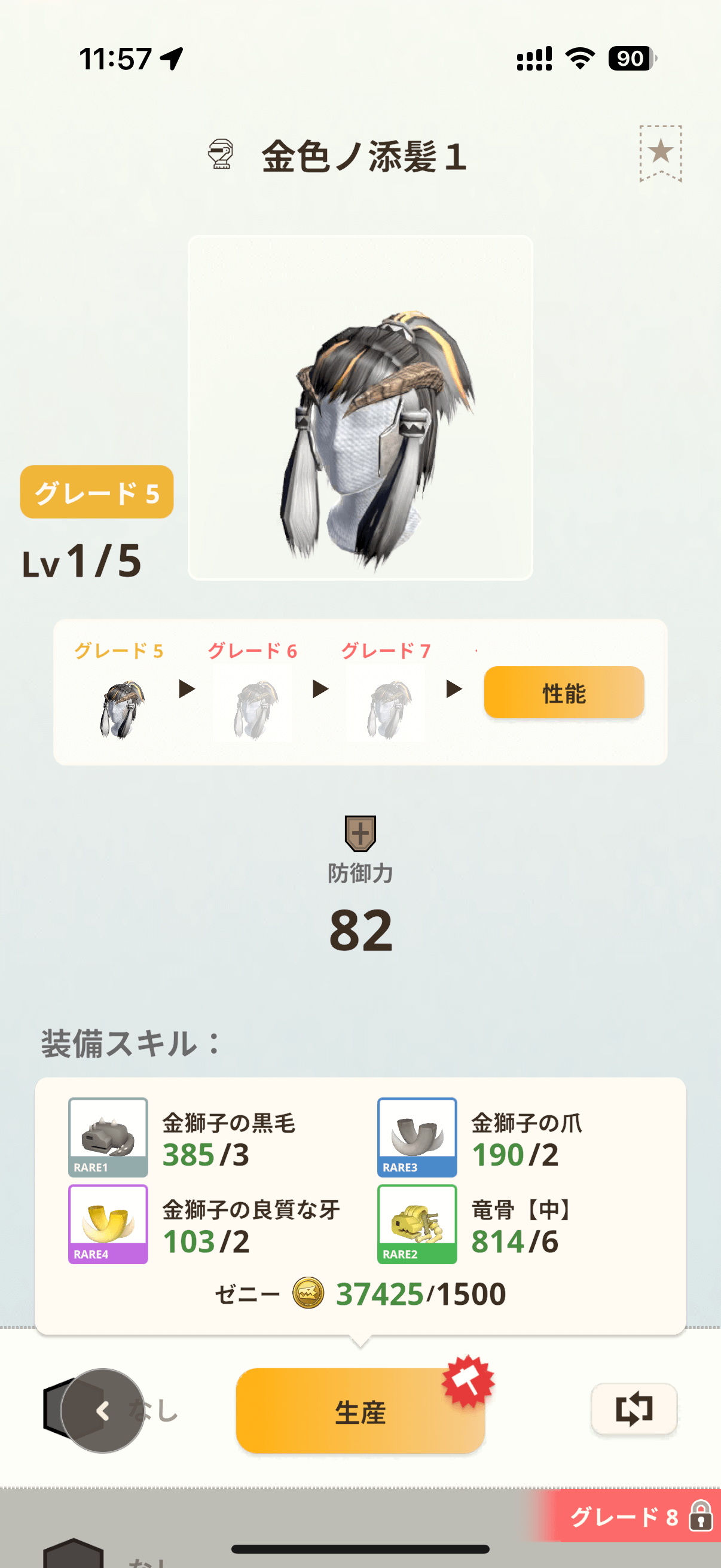
Task: Select the グレード 5 preview thumbnail
Action: pyautogui.click(x=121, y=709)
